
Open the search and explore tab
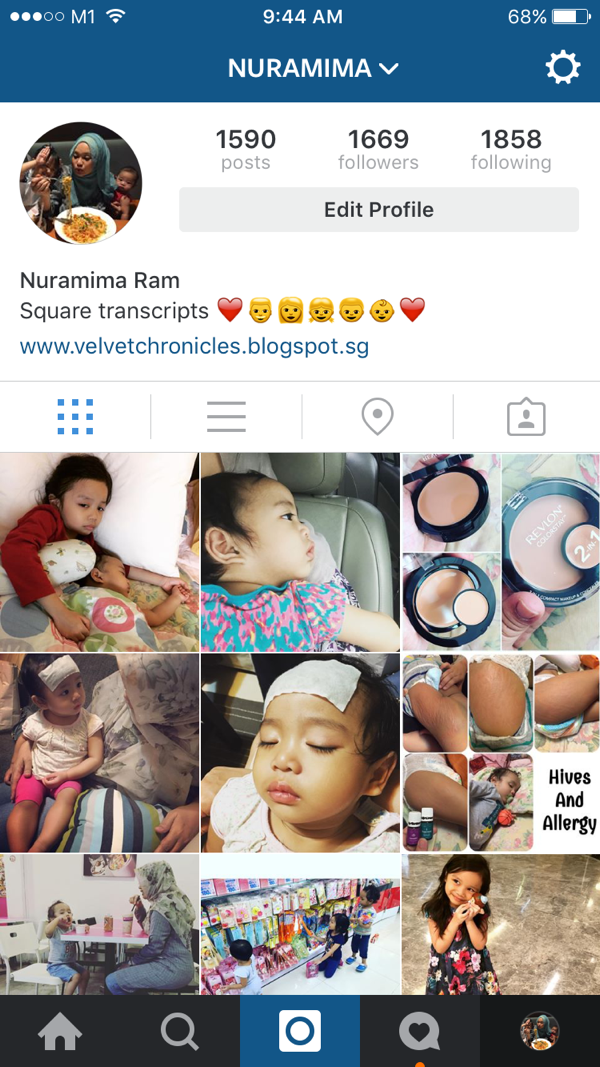click(x=180, y=1031)
